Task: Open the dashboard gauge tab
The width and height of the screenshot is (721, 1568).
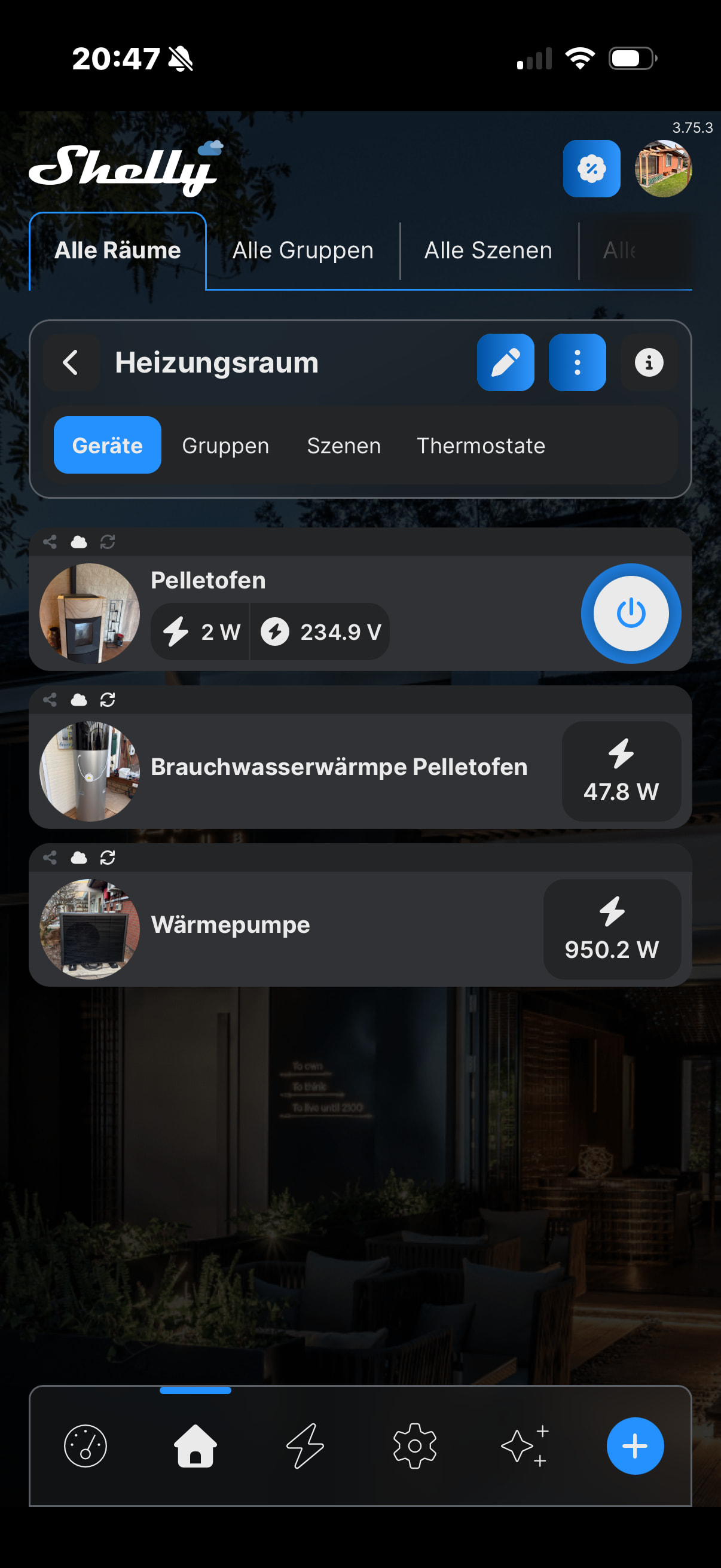Action: tap(85, 1446)
